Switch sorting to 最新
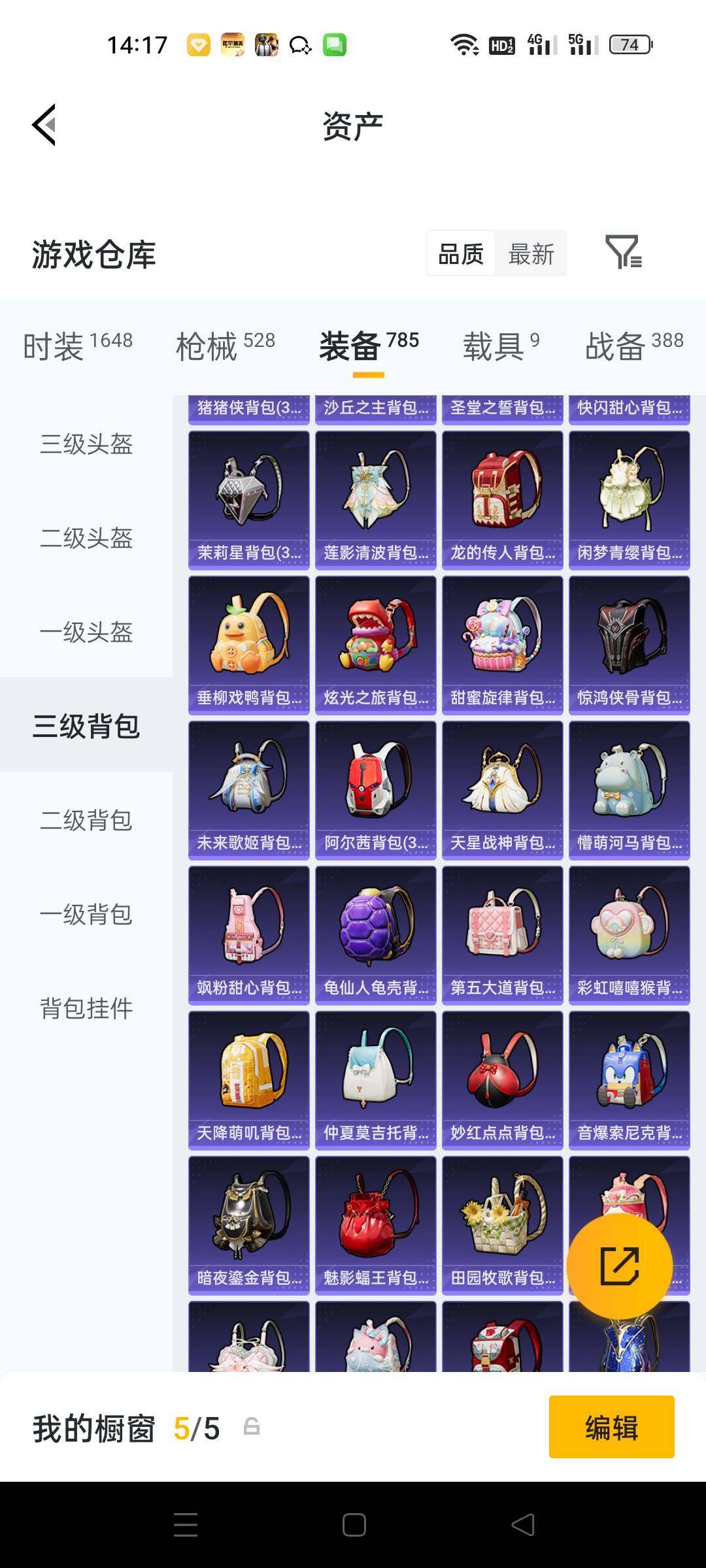The width and height of the screenshot is (706, 1568). tap(531, 254)
